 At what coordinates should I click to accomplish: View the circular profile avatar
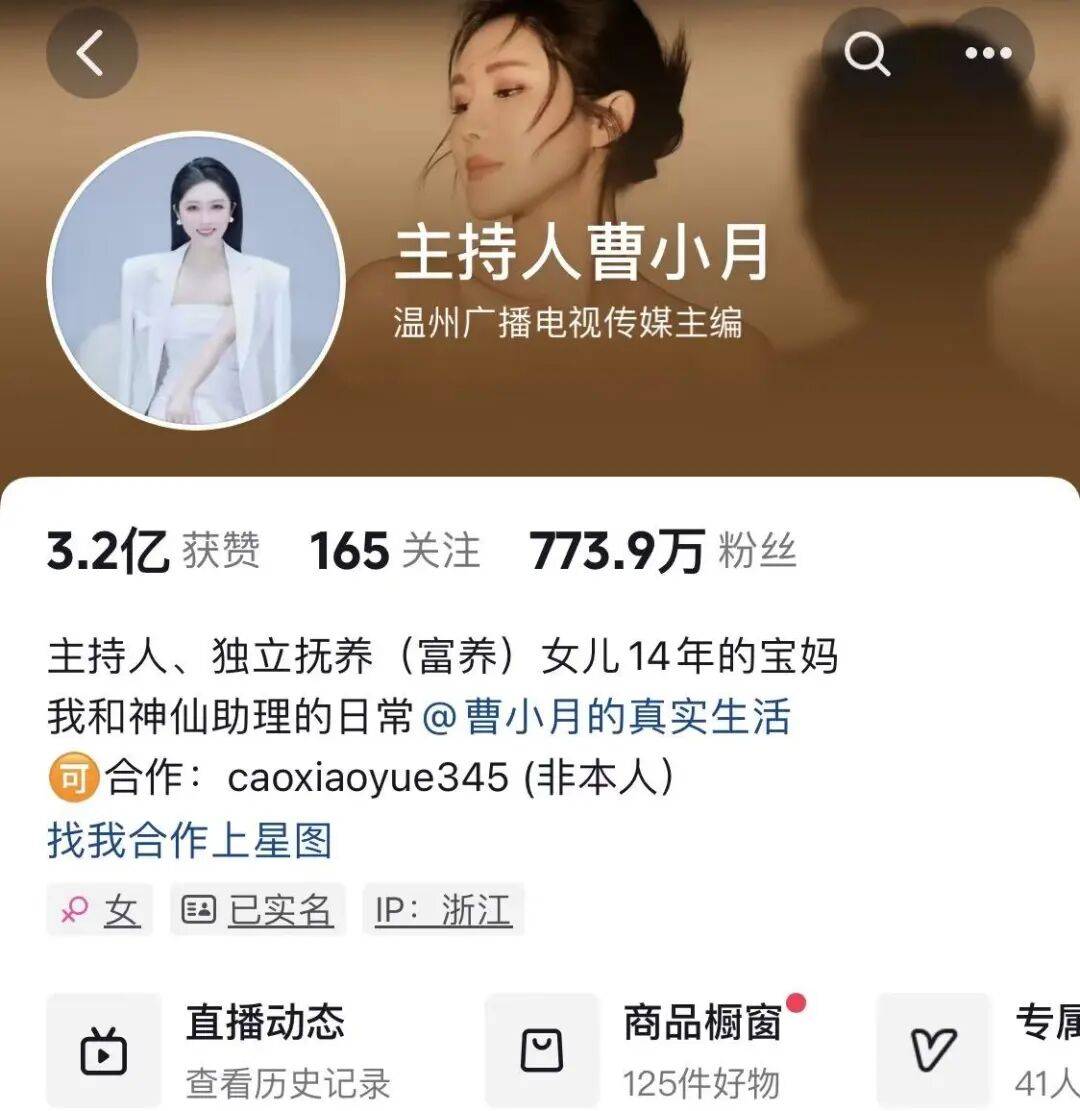(x=196, y=281)
